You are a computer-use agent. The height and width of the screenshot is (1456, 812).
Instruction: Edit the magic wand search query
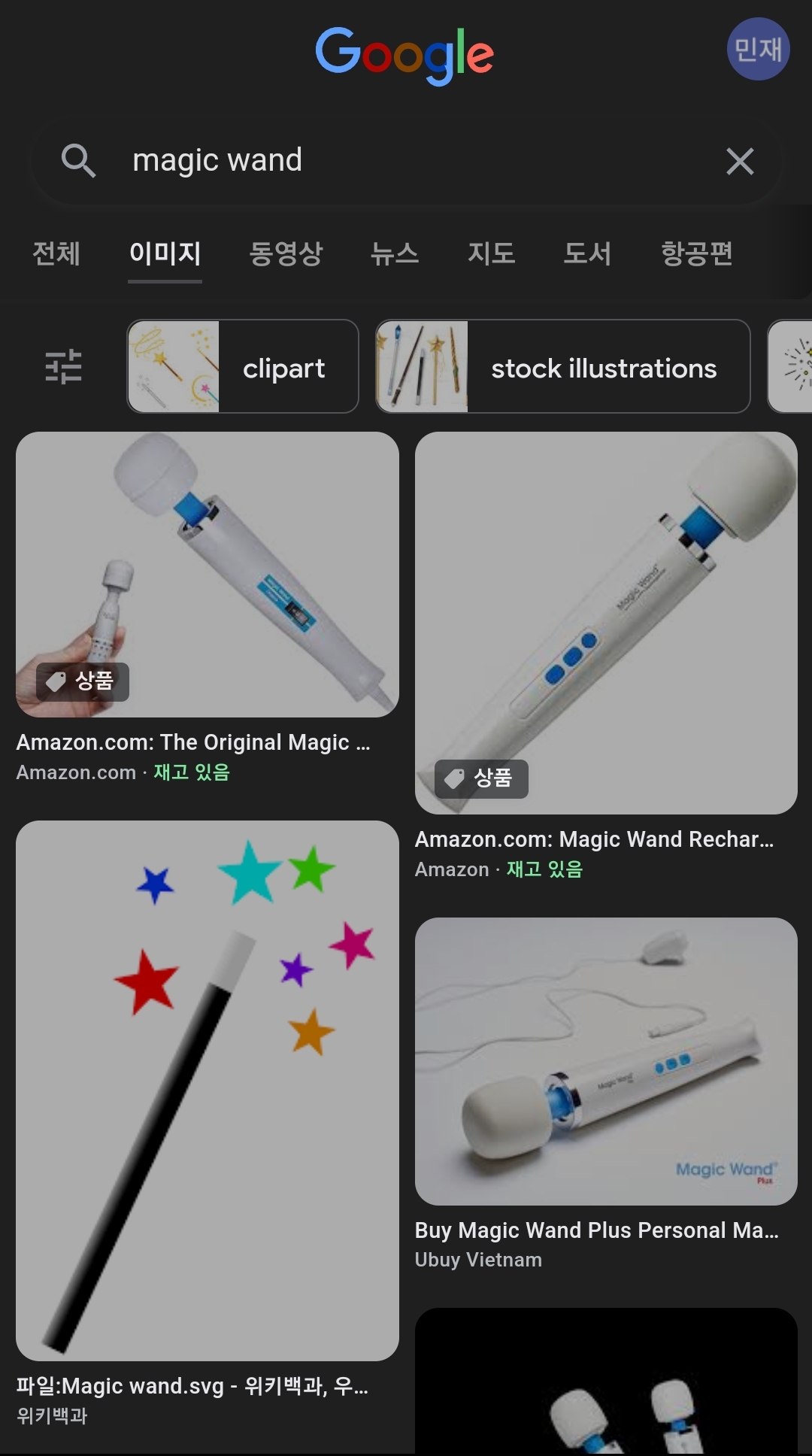(406, 161)
